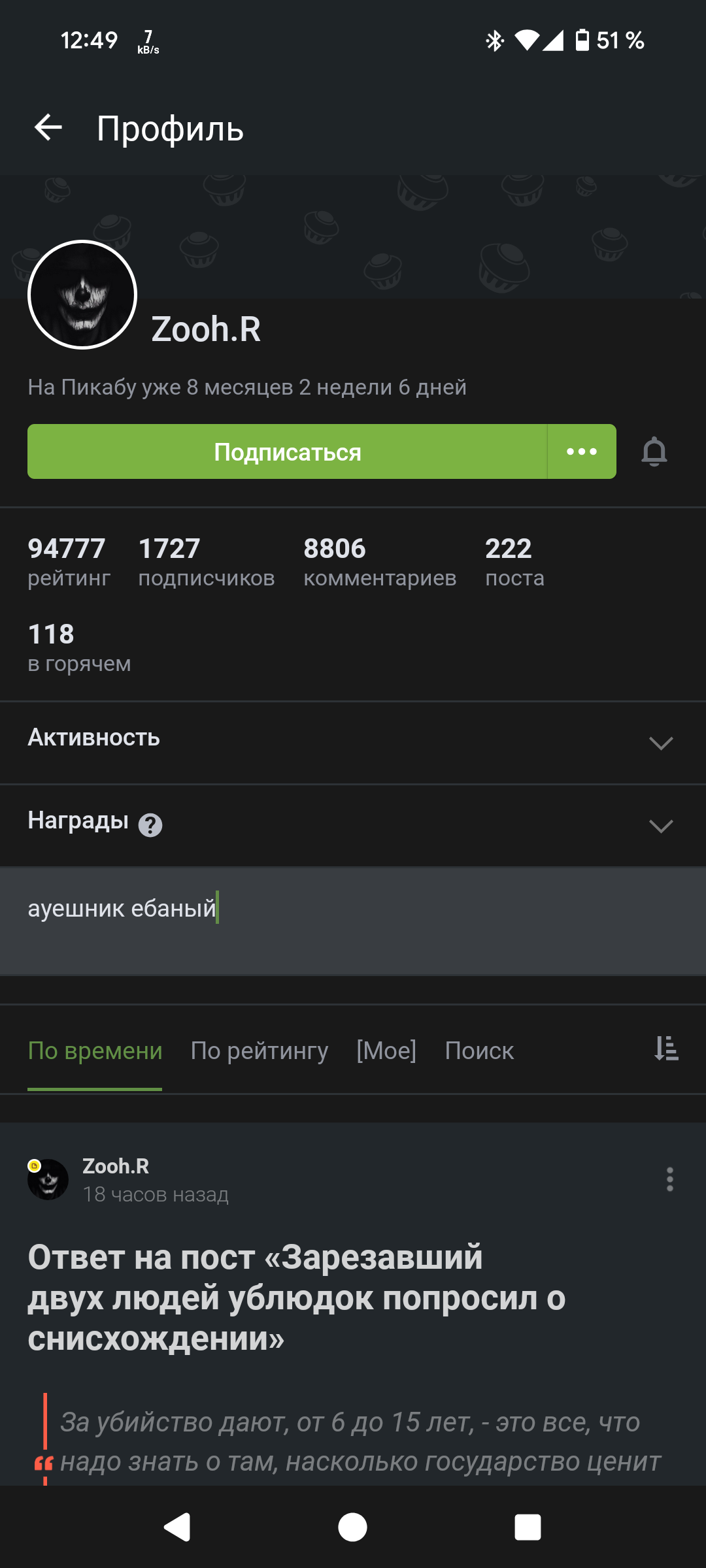Open the help icon next to Награды
Image resolution: width=706 pixels, height=1568 pixels.
click(150, 825)
